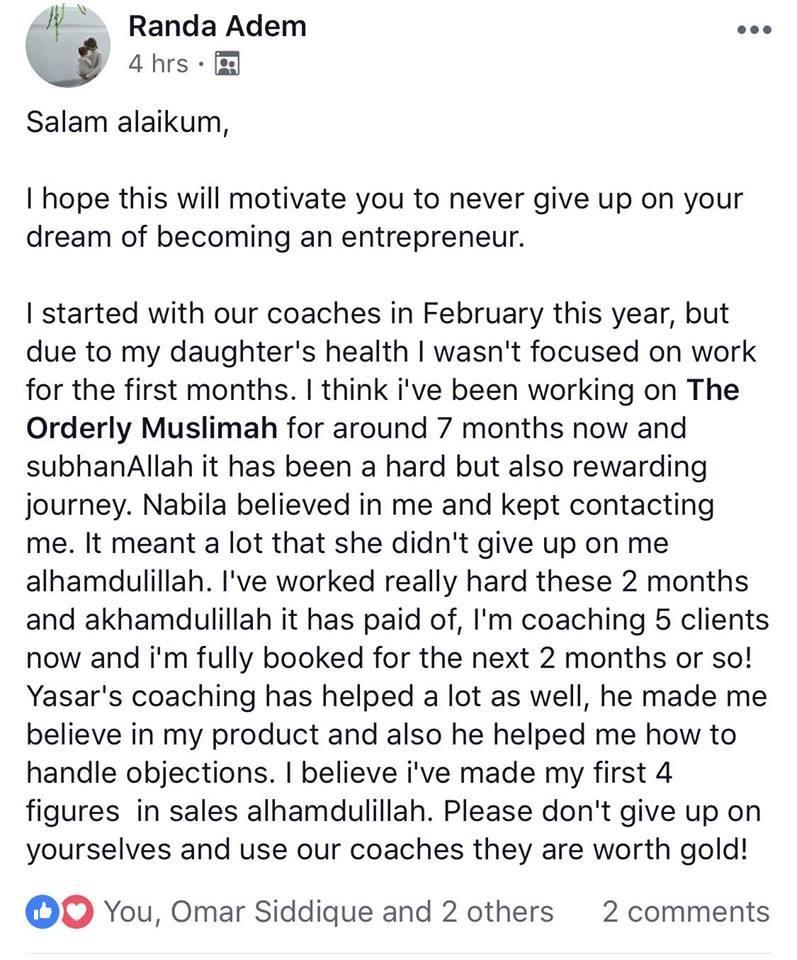This screenshot has height=960, width=797.
Task: Open the 2 comments
Action: click(685, 911)
